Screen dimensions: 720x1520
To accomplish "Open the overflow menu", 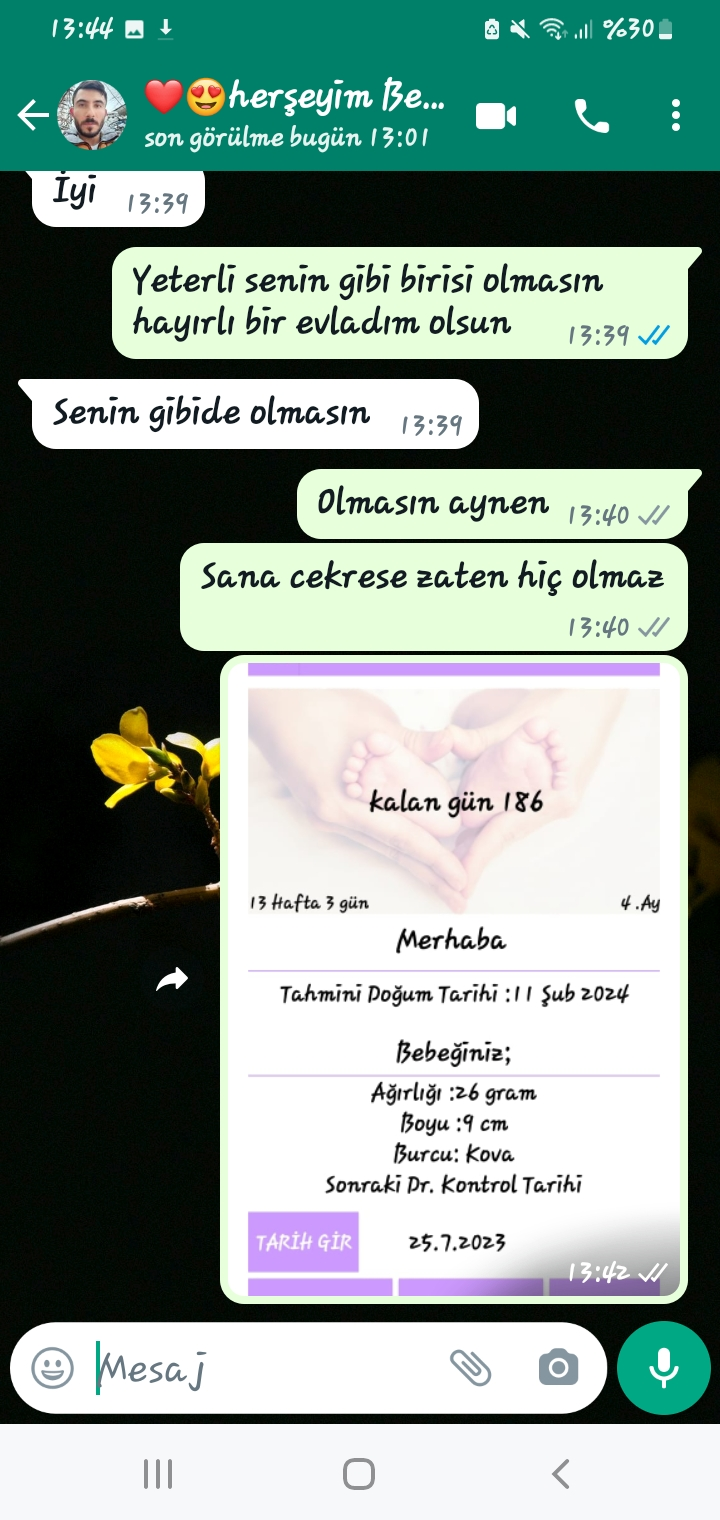I will point(676,116).
